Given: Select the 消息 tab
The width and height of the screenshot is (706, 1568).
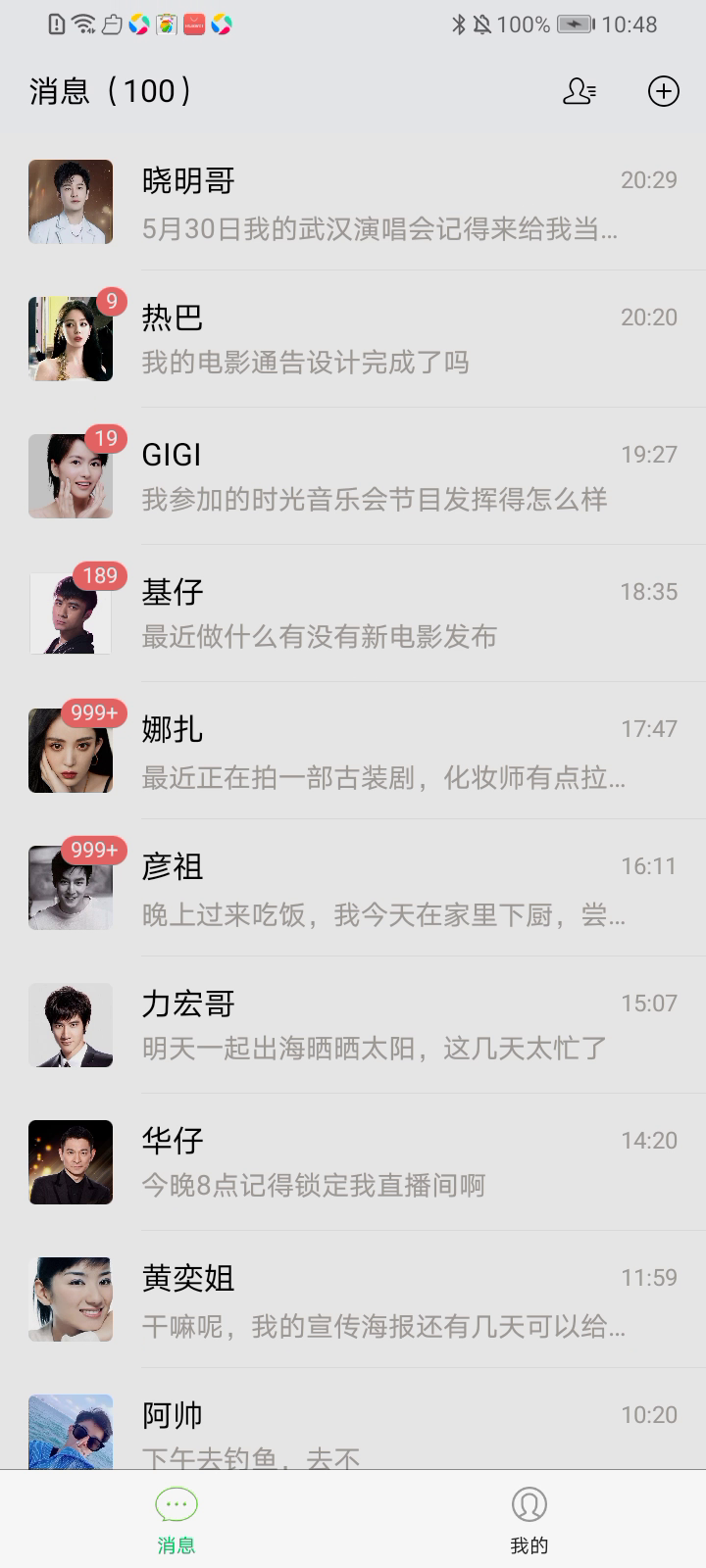Looking at the screenshot, I should tap(176, 1519).
